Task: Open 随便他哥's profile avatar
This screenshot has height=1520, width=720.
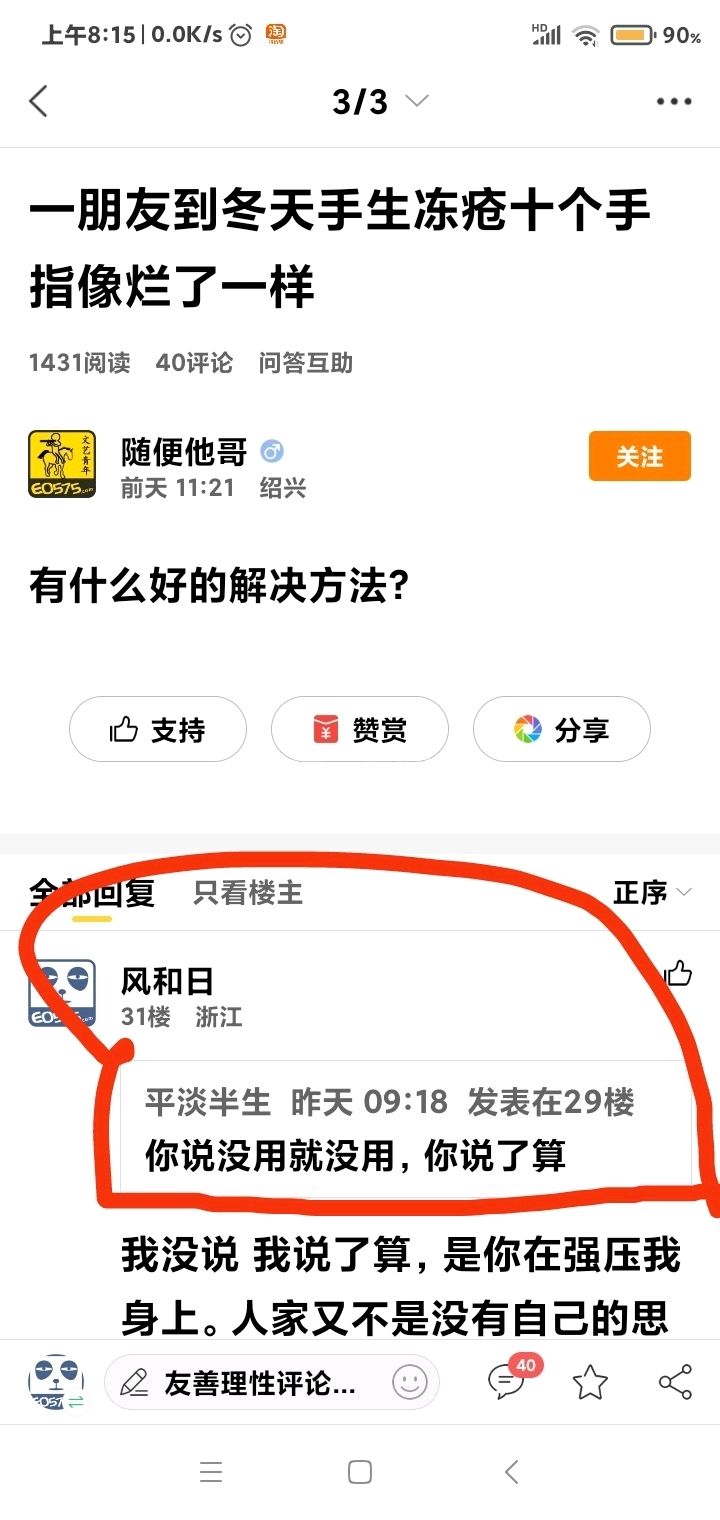Action: 62,464
